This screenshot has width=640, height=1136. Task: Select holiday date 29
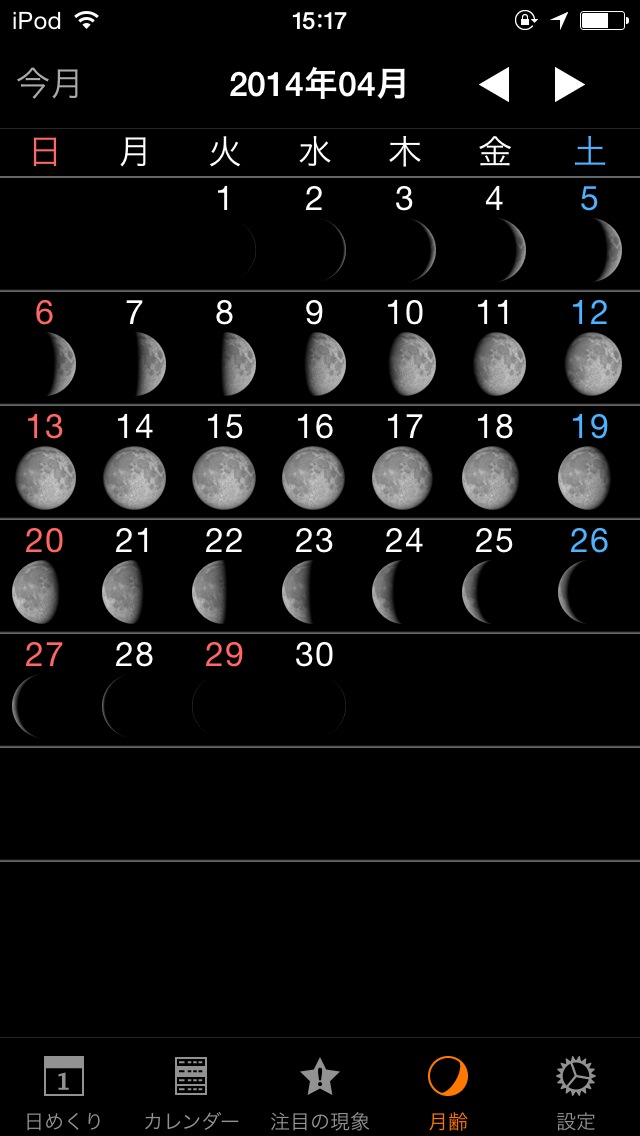point(225,689)
